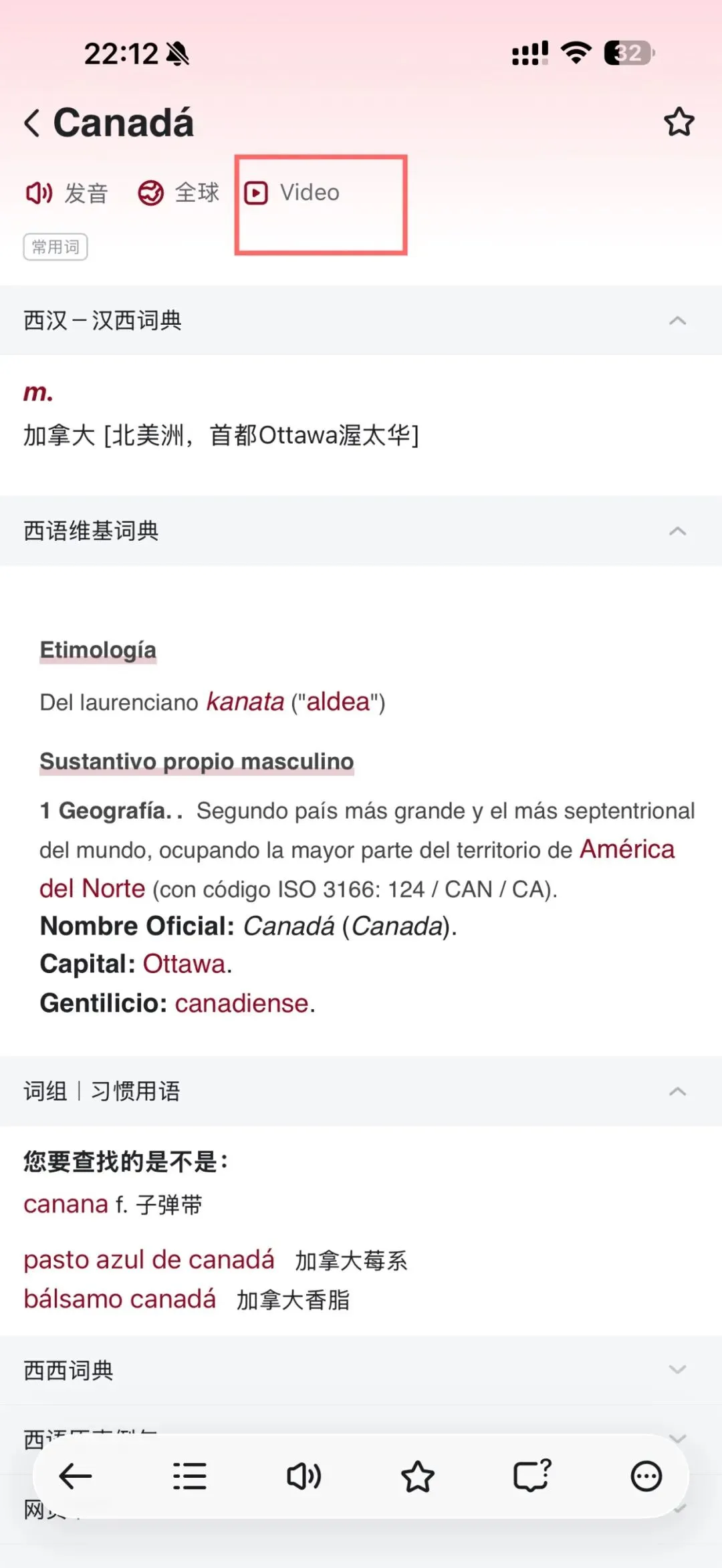The height and width of the screenshot is (1568, 722).
Task: Open the canadiense link under Gentilicio
Action: tap(241, 1003)
